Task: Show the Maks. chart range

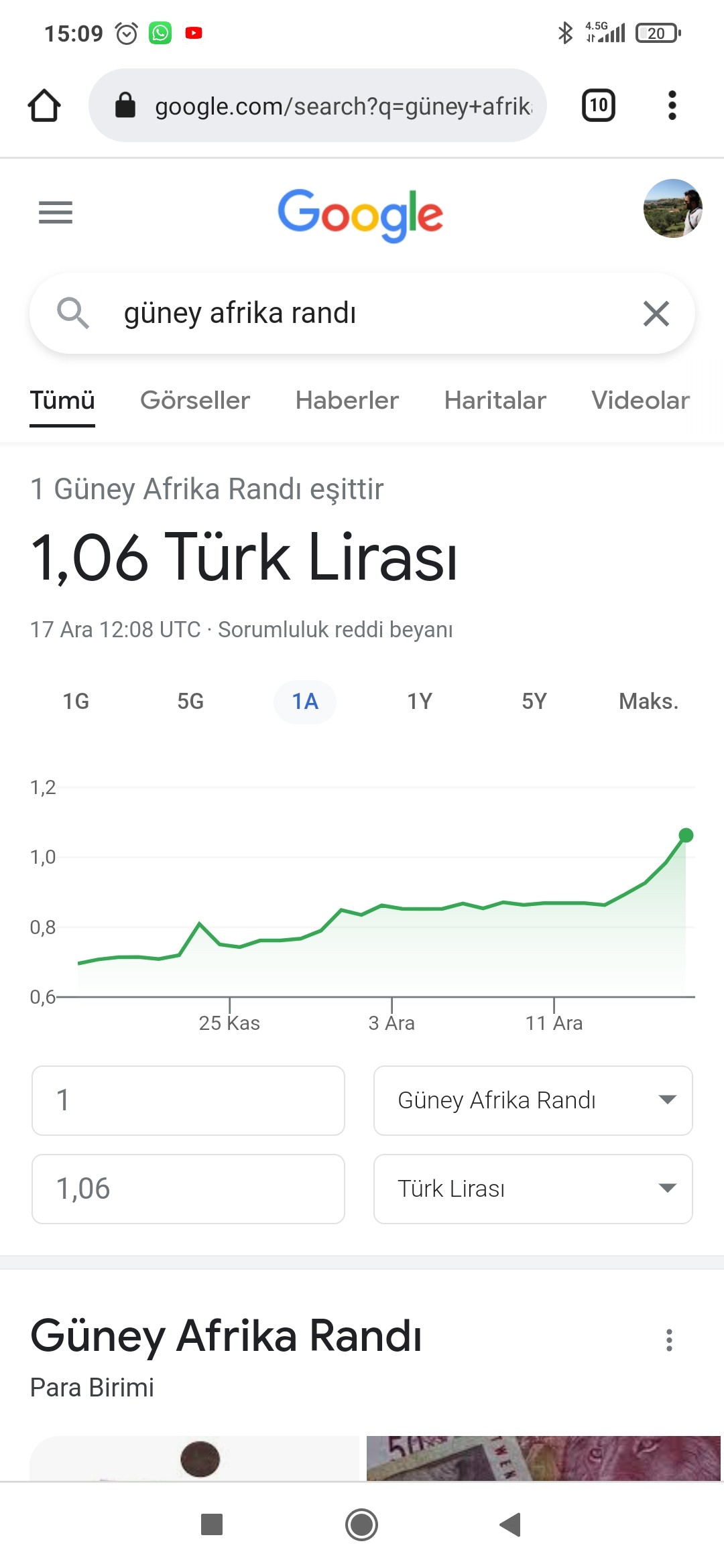Action: 648,702
